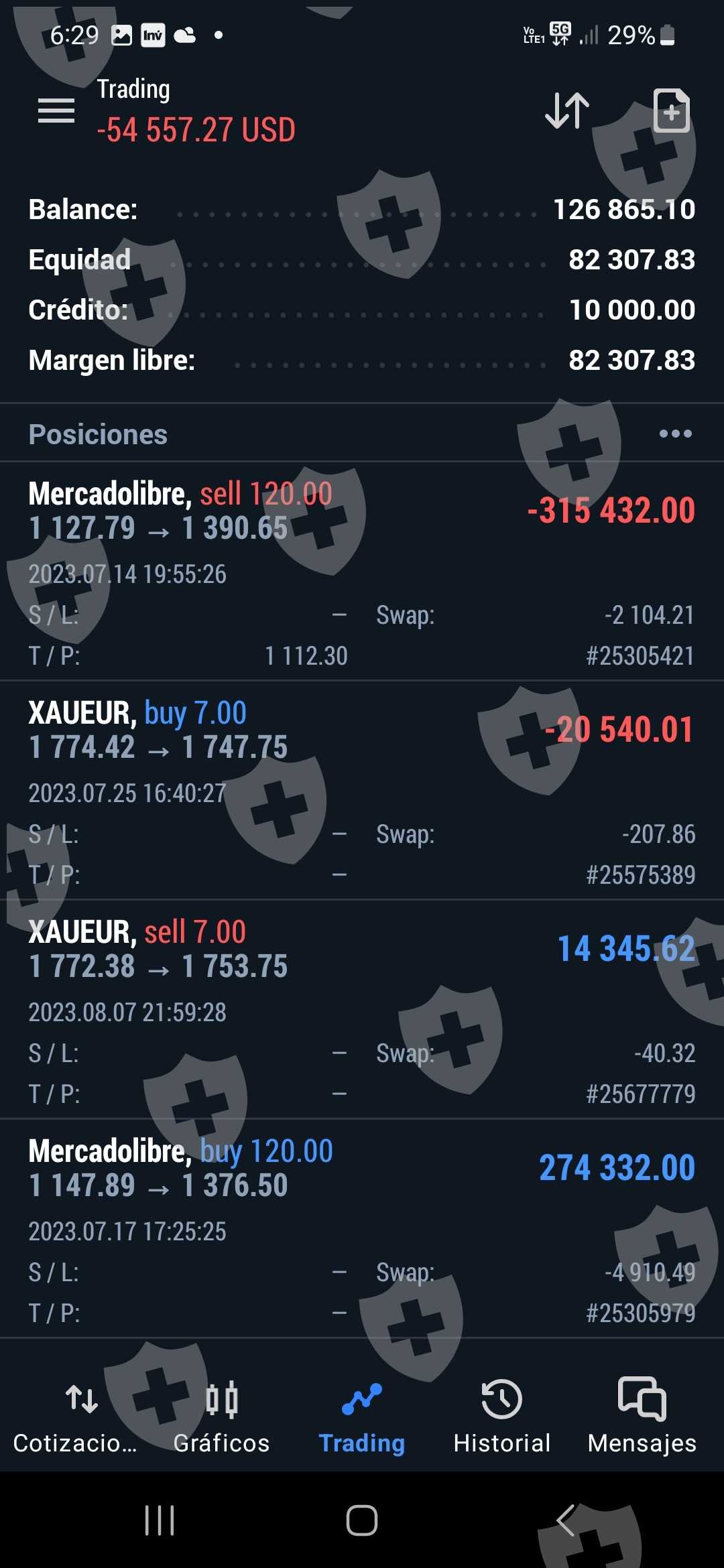Open the hamburger drawer menu
This screenshot has height=1568, width=724.
click(56, 111)
